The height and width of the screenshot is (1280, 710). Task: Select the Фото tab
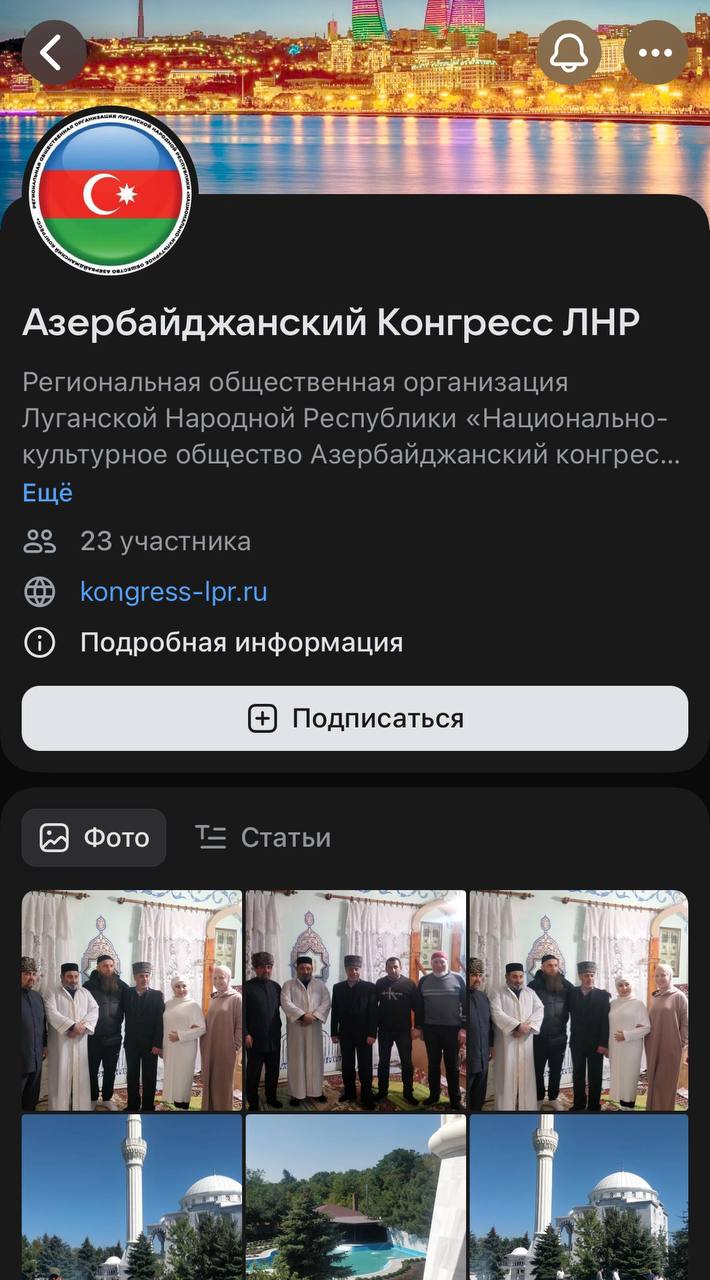click(94, 837)
